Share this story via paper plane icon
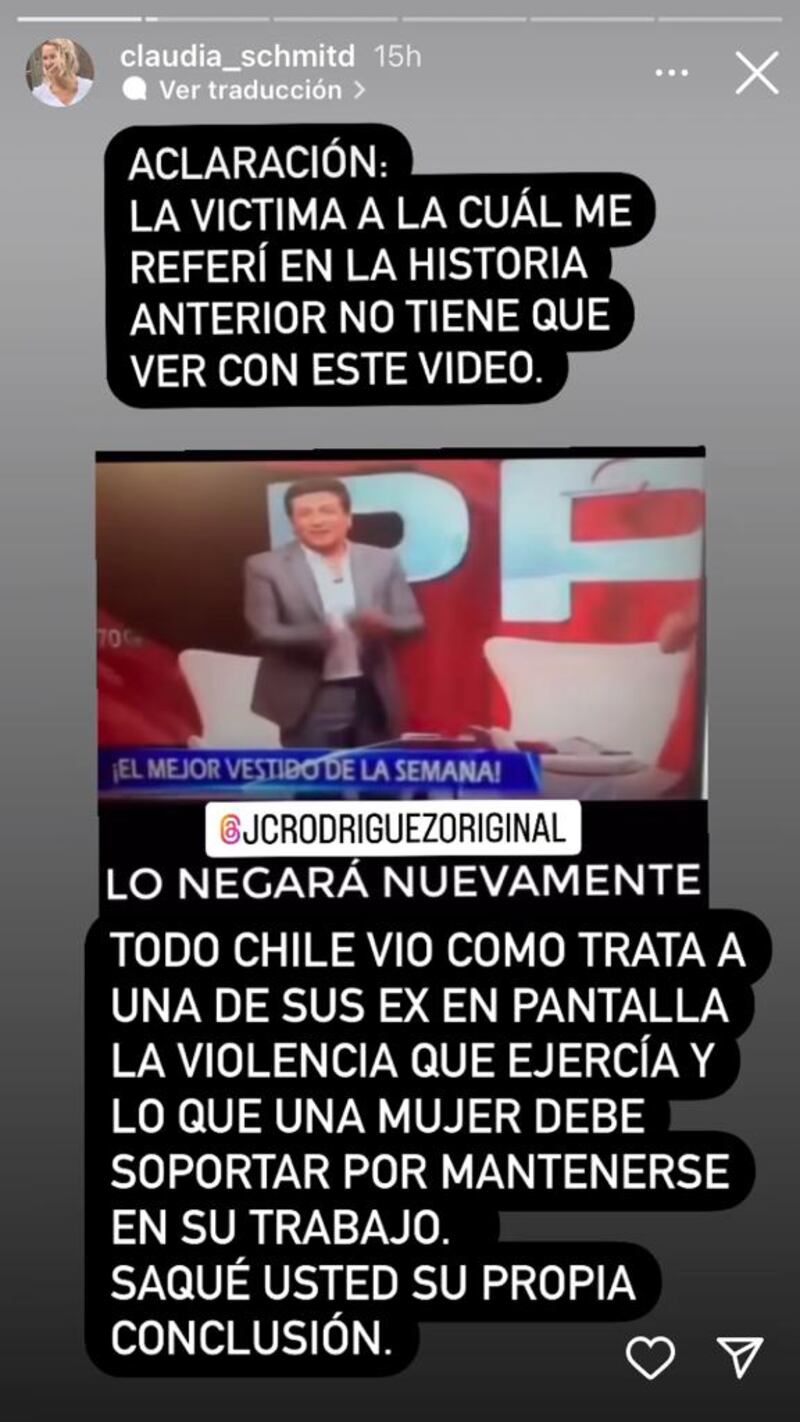 click(x=741, y=1357)
